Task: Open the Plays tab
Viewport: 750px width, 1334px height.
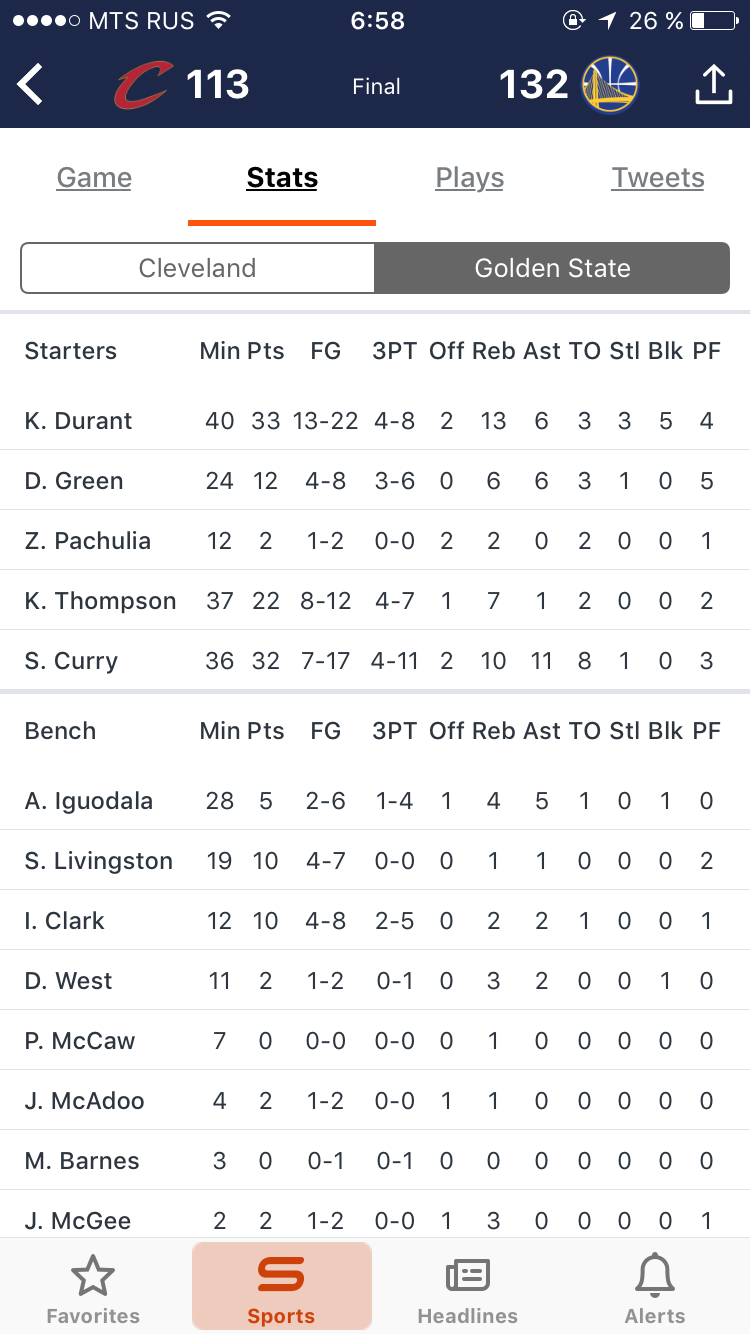Action: (469, 178)
